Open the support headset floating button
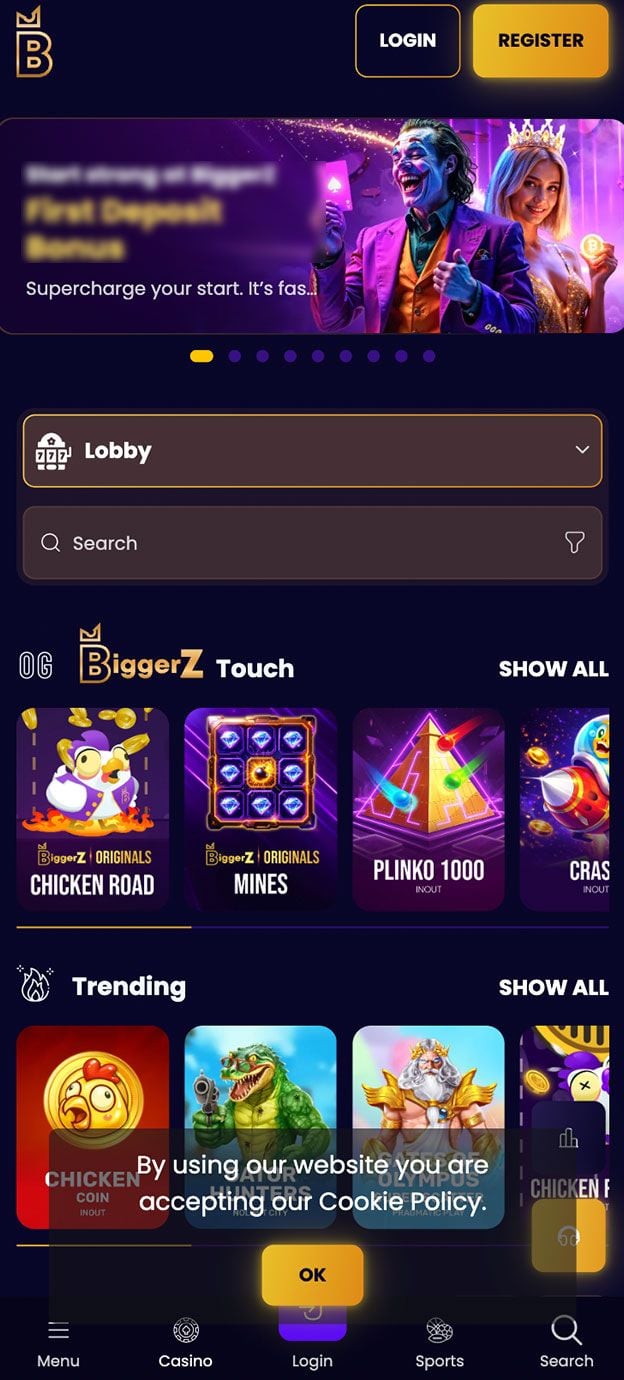Image resolution: width=624 pixels, height=1380 pixels. tap(568, 1236)
